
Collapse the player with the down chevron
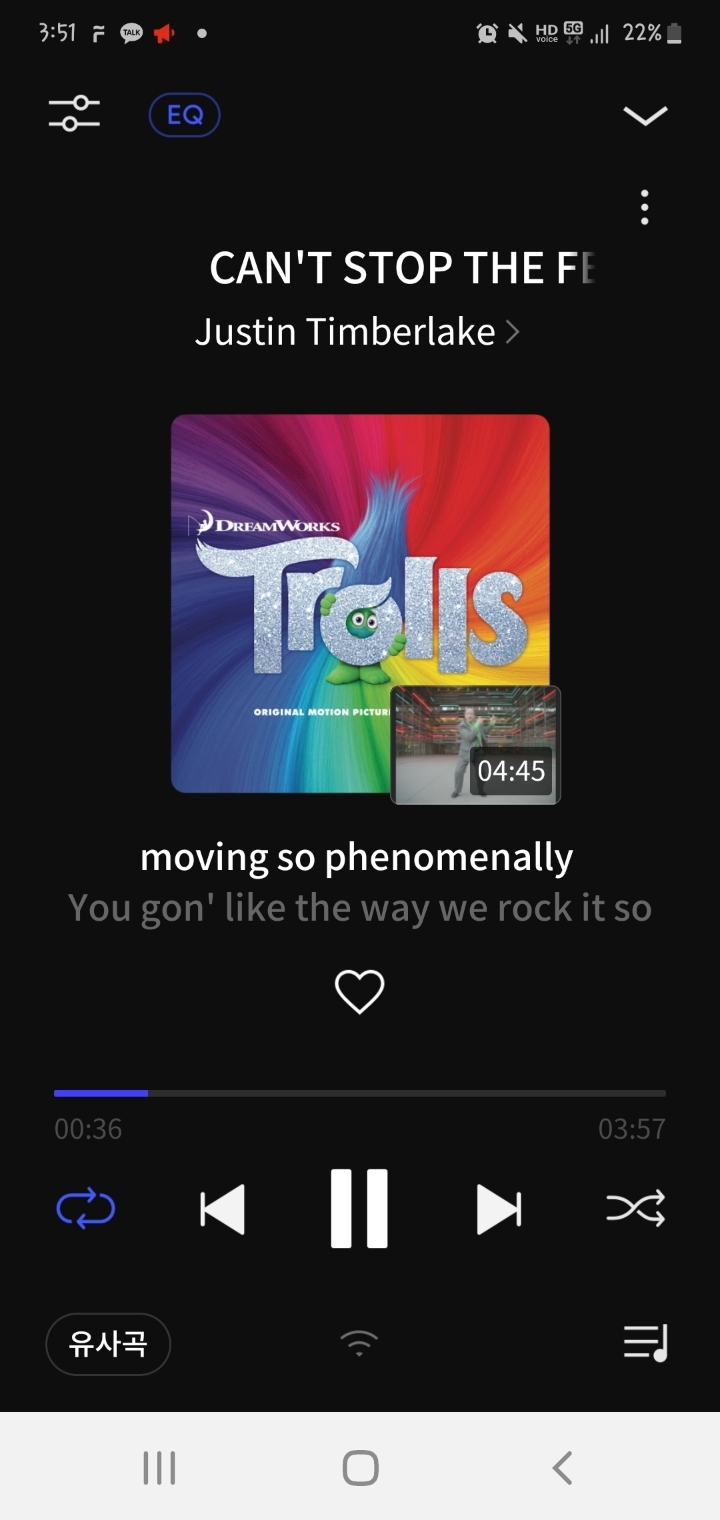645,116
